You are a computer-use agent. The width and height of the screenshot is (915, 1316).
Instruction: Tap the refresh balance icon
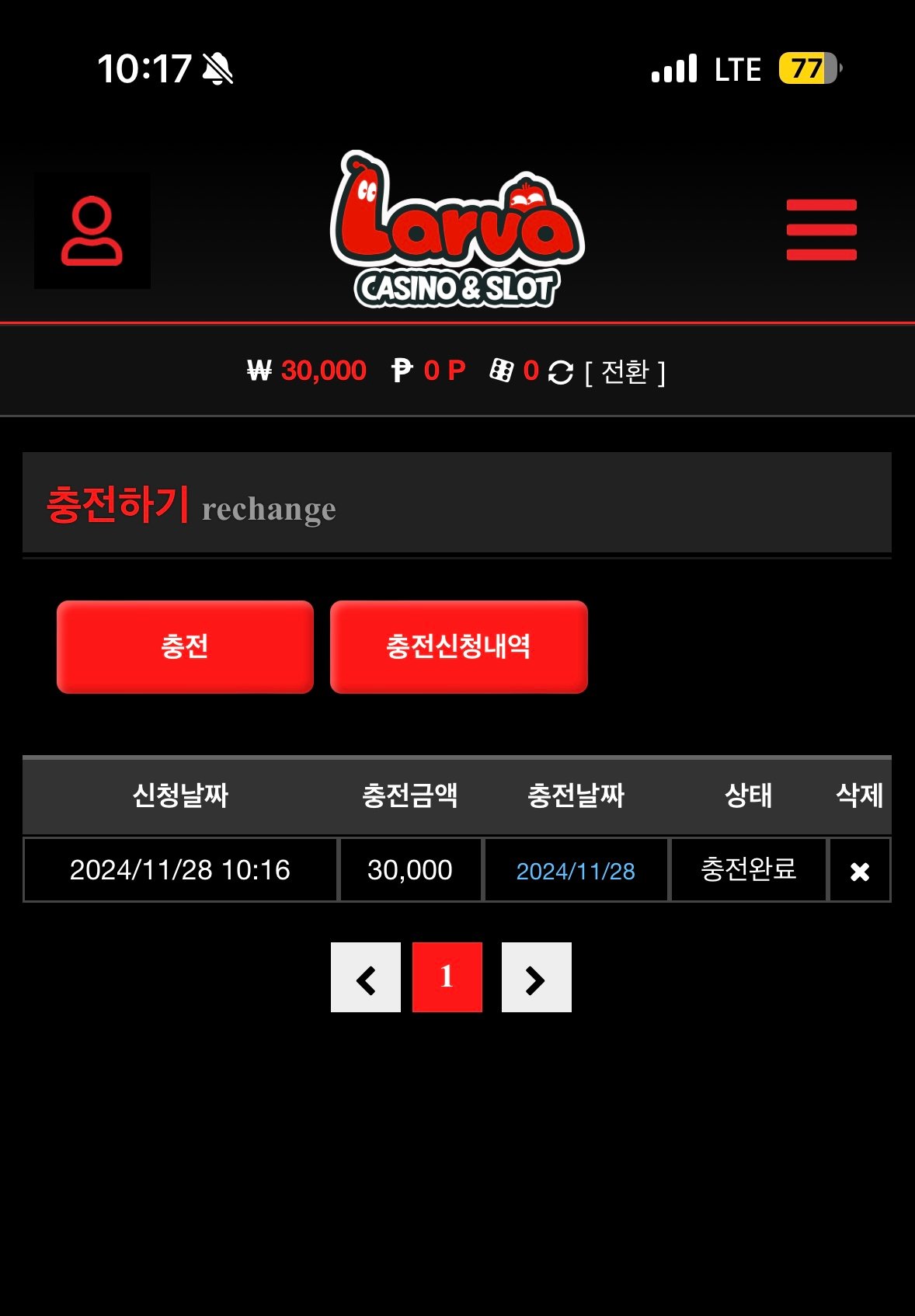click(x=560, y=372)
